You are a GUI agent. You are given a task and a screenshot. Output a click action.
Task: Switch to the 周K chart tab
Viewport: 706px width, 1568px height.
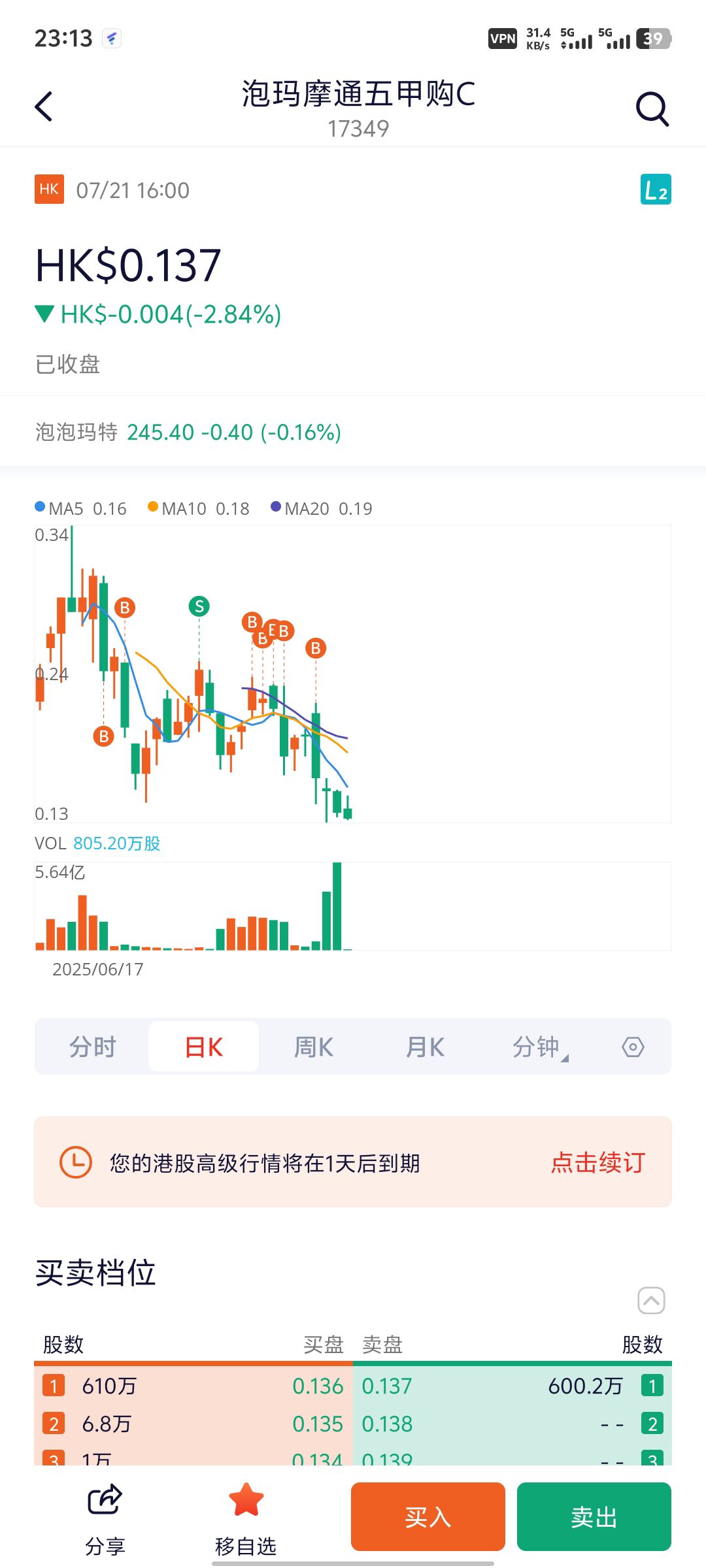tap(314, 1047)
